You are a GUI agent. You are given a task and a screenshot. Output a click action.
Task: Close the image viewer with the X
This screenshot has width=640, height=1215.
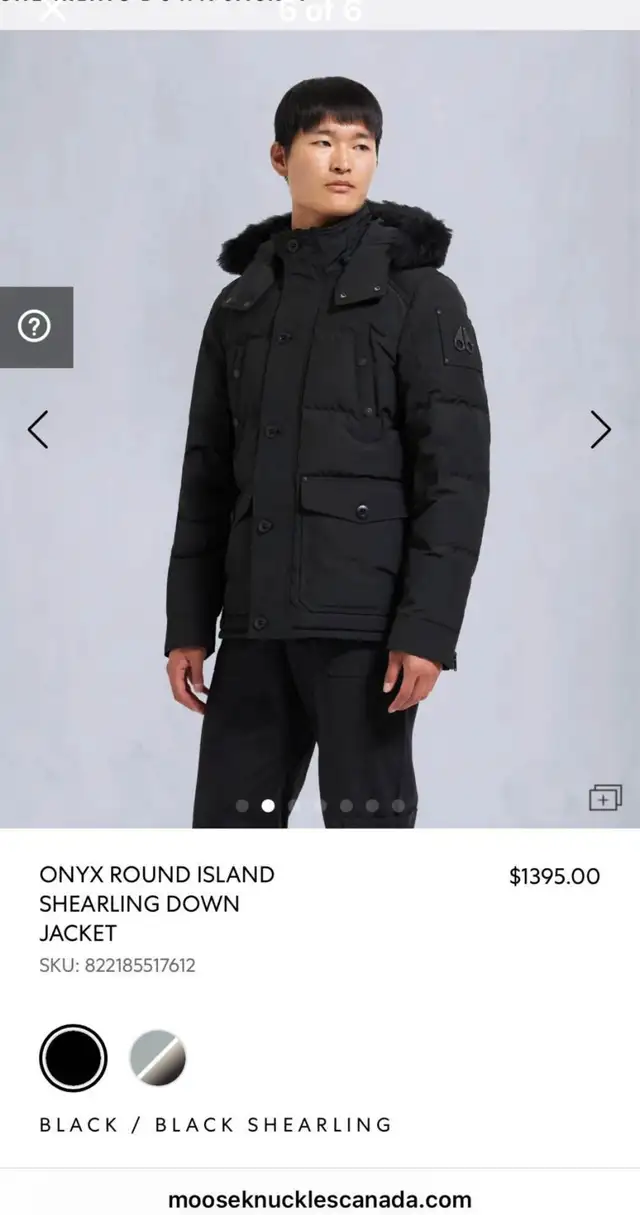coord(53,10)
